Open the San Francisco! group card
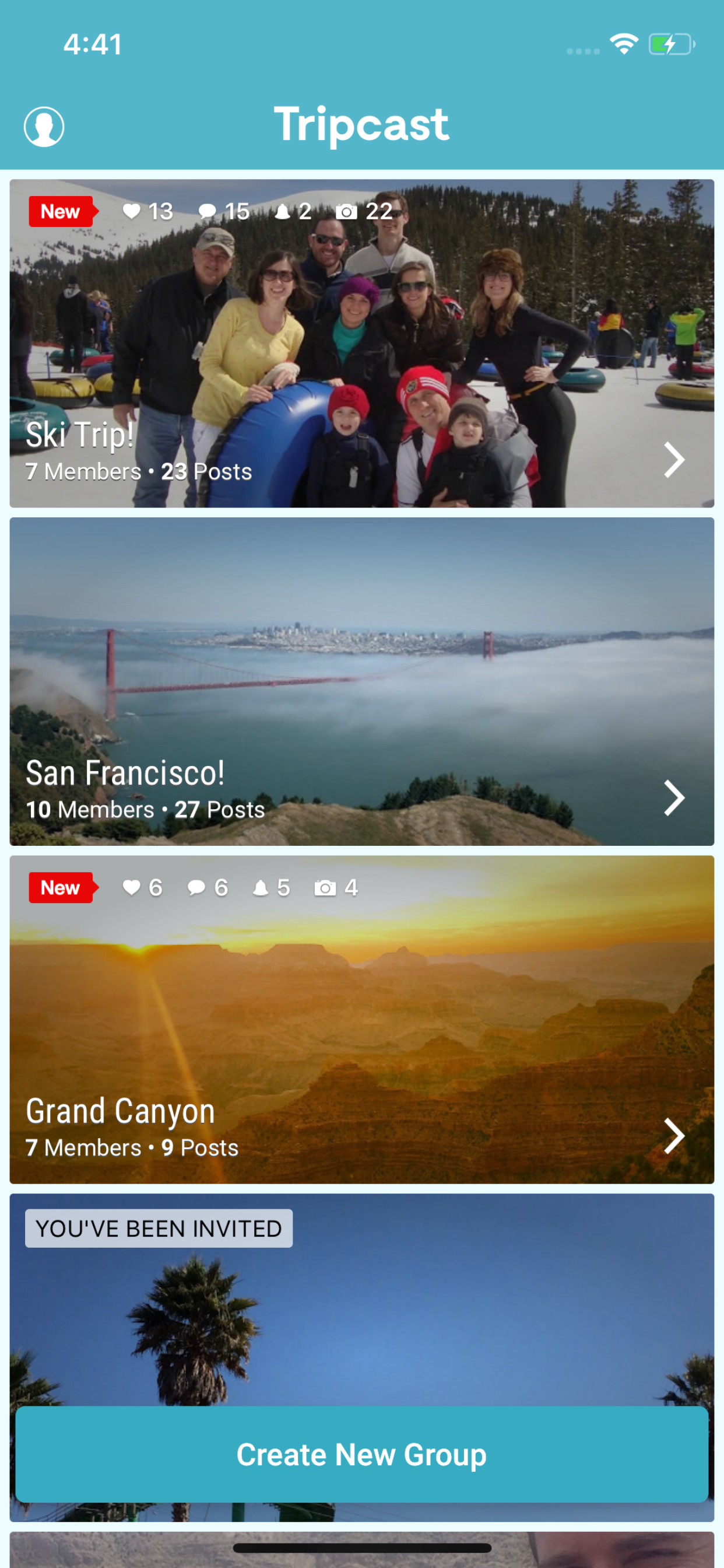This screenshot has height=1568, width=724. 362,682
